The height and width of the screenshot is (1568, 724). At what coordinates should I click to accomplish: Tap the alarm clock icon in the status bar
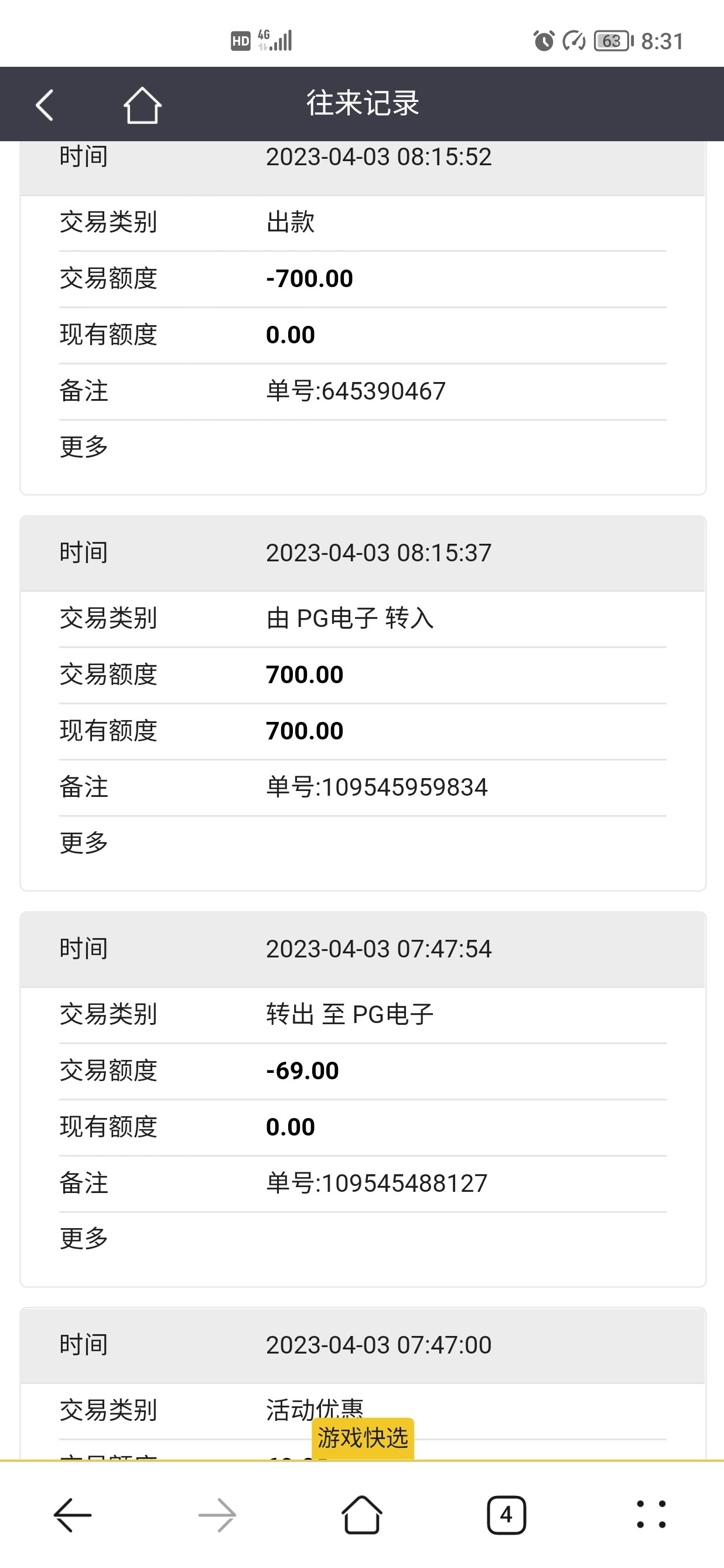[544, 41]
